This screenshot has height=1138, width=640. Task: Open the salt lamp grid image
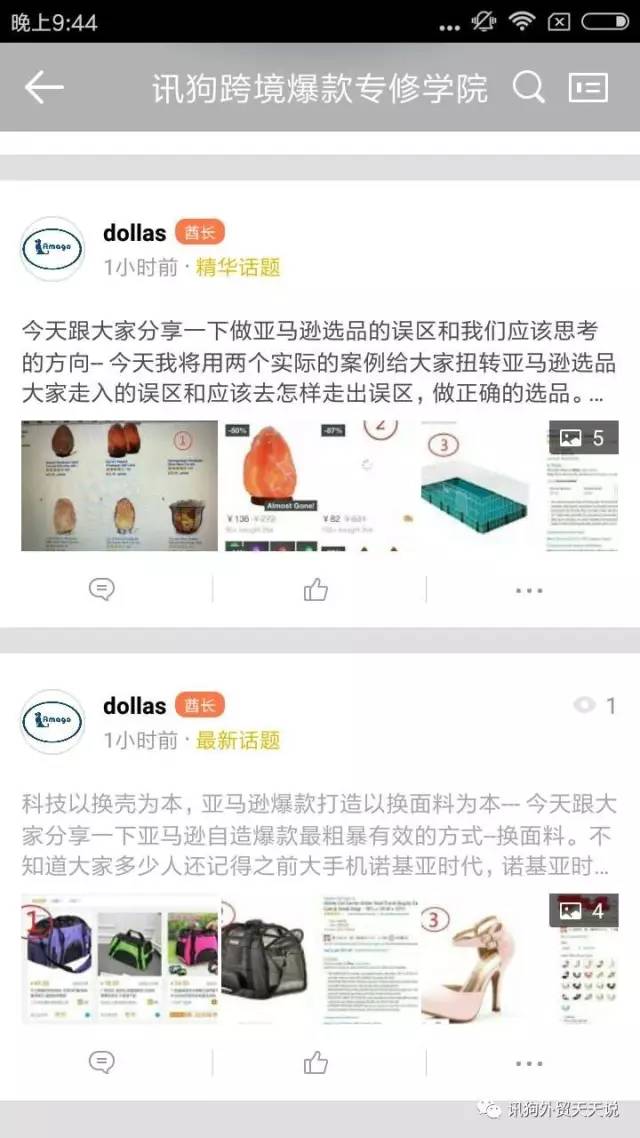[x=120, y=486]
